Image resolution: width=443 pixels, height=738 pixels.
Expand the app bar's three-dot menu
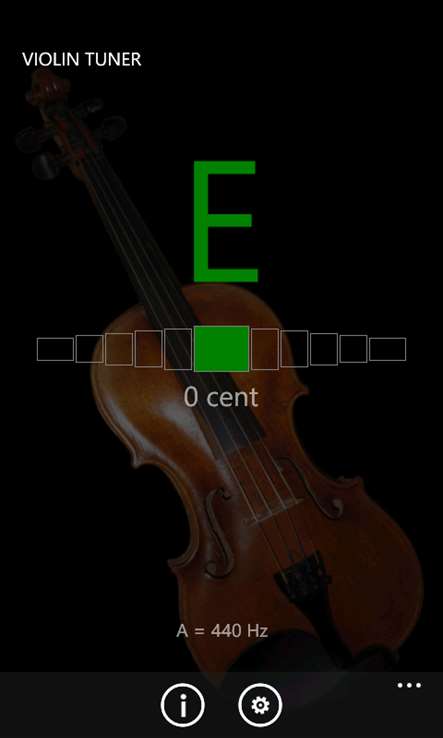click(409, 685)
